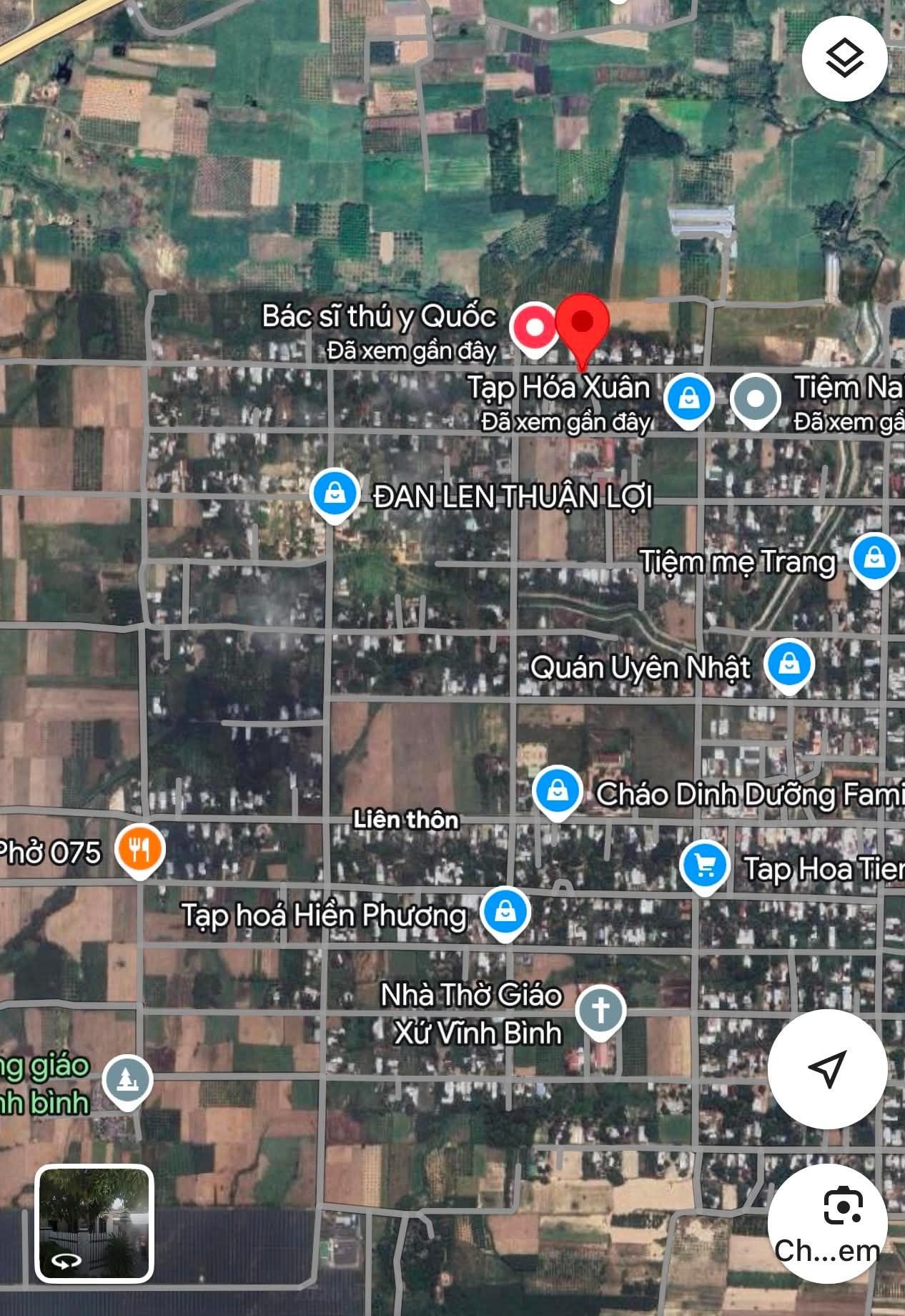
Task: Open the cemetery marker with tree icon
Action: click(127, 1080)
